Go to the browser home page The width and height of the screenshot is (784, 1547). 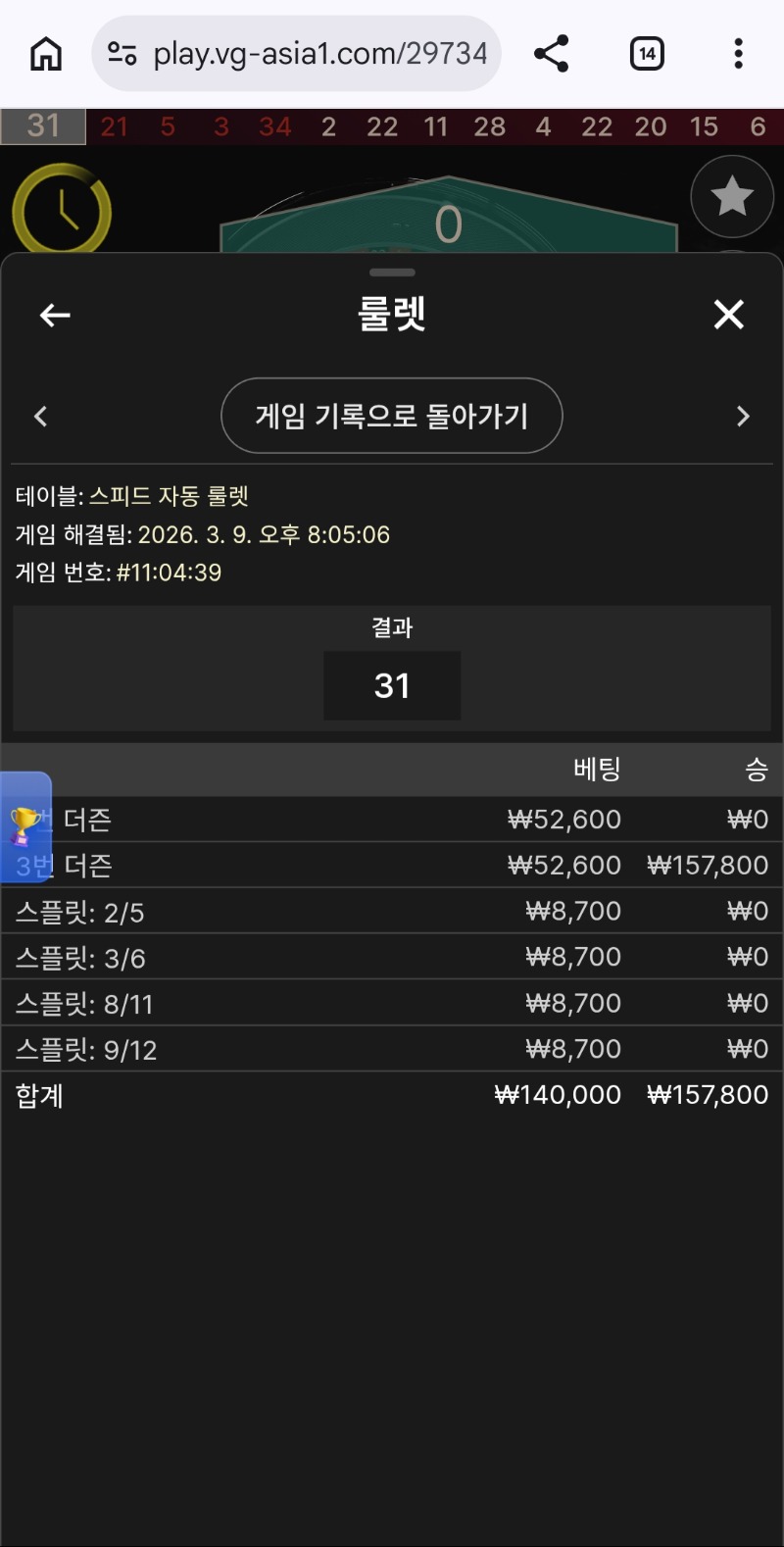[46, 54]
